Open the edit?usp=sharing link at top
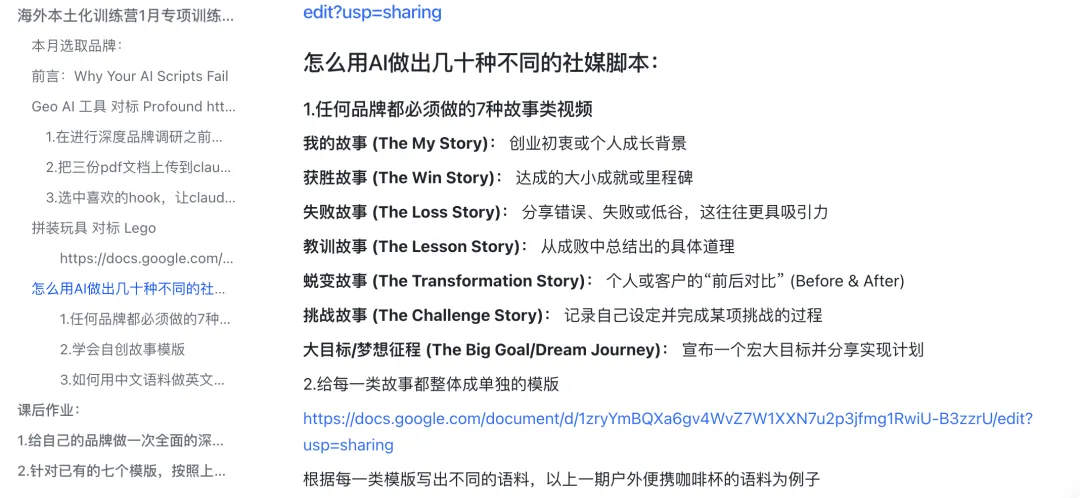 point(372,13)
